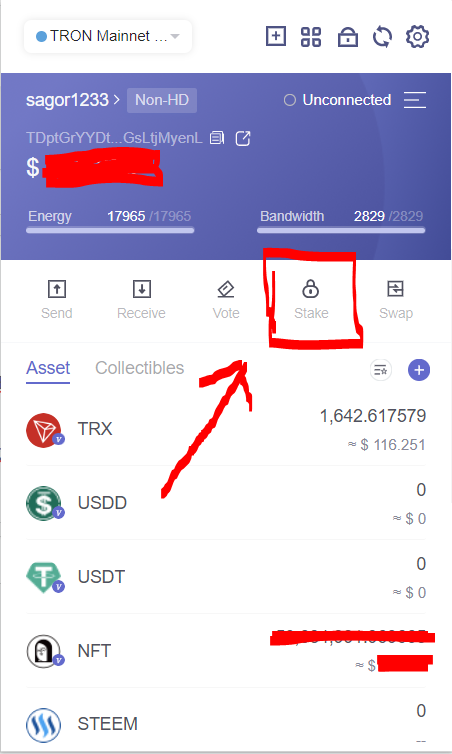
Task: Open the sagor1233 account details
Action: (x=73, y=100)
